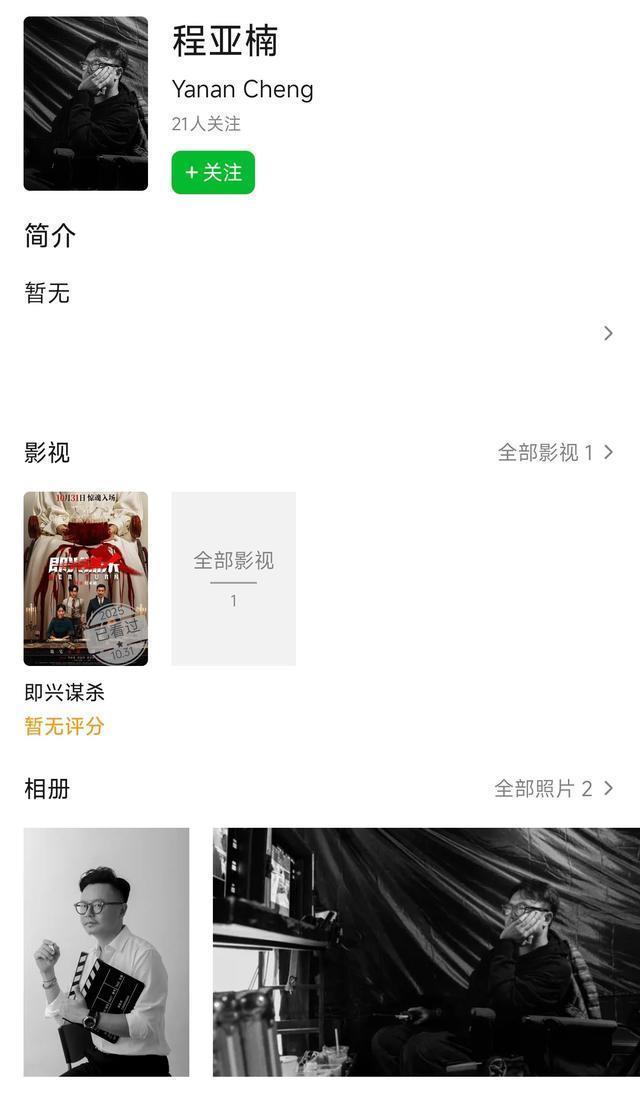Follow Yanan Cheng with the 关注 button
Viewport: 640px width, 1116px height.
[x=213, y=172]
